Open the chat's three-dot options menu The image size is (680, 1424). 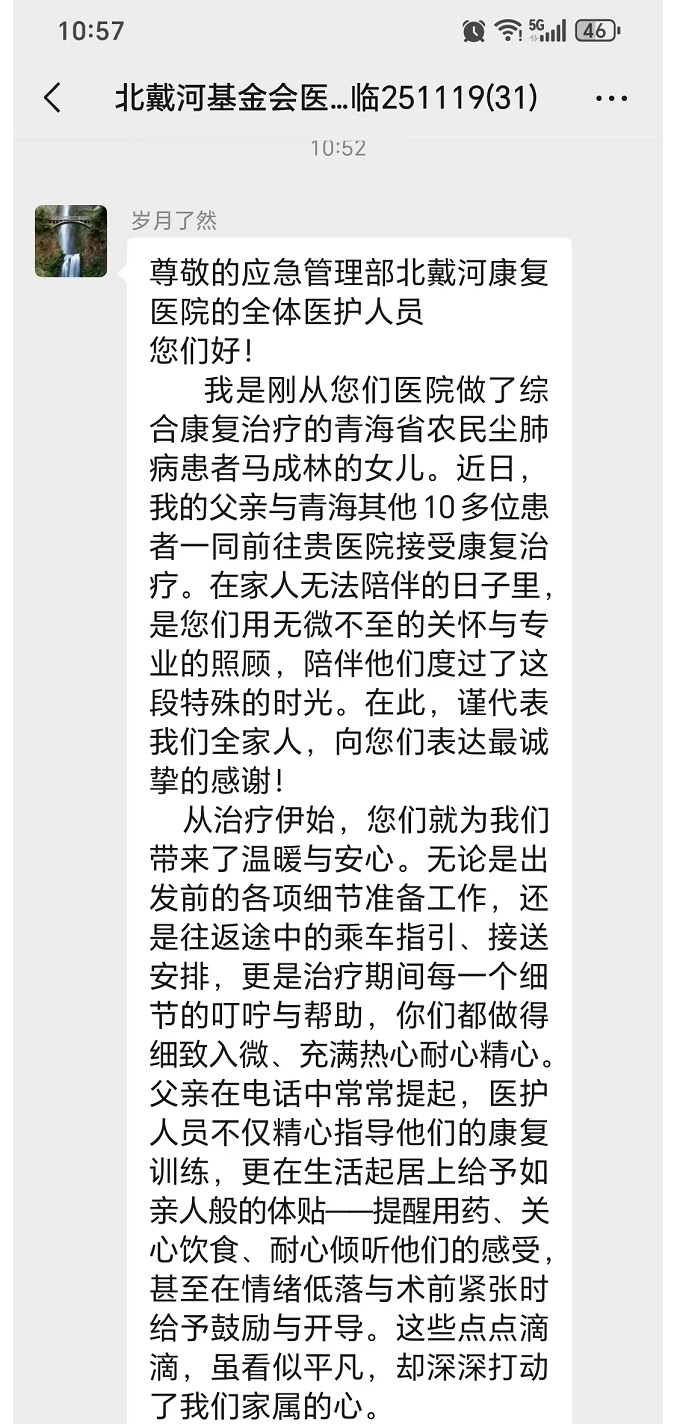pyautogui.click(x=611, y=98)
